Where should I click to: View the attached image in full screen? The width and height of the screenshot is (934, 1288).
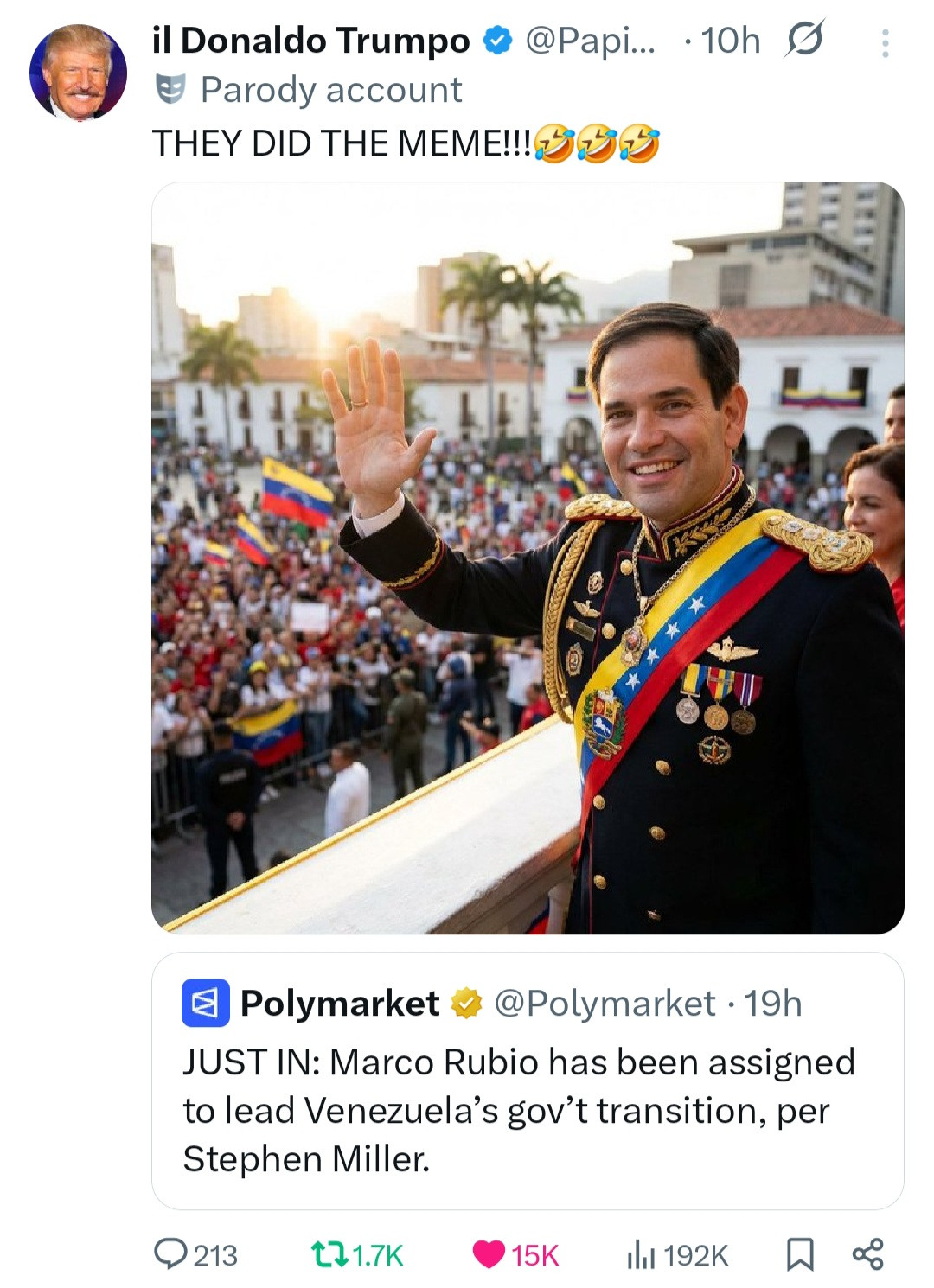click(528, 558)
